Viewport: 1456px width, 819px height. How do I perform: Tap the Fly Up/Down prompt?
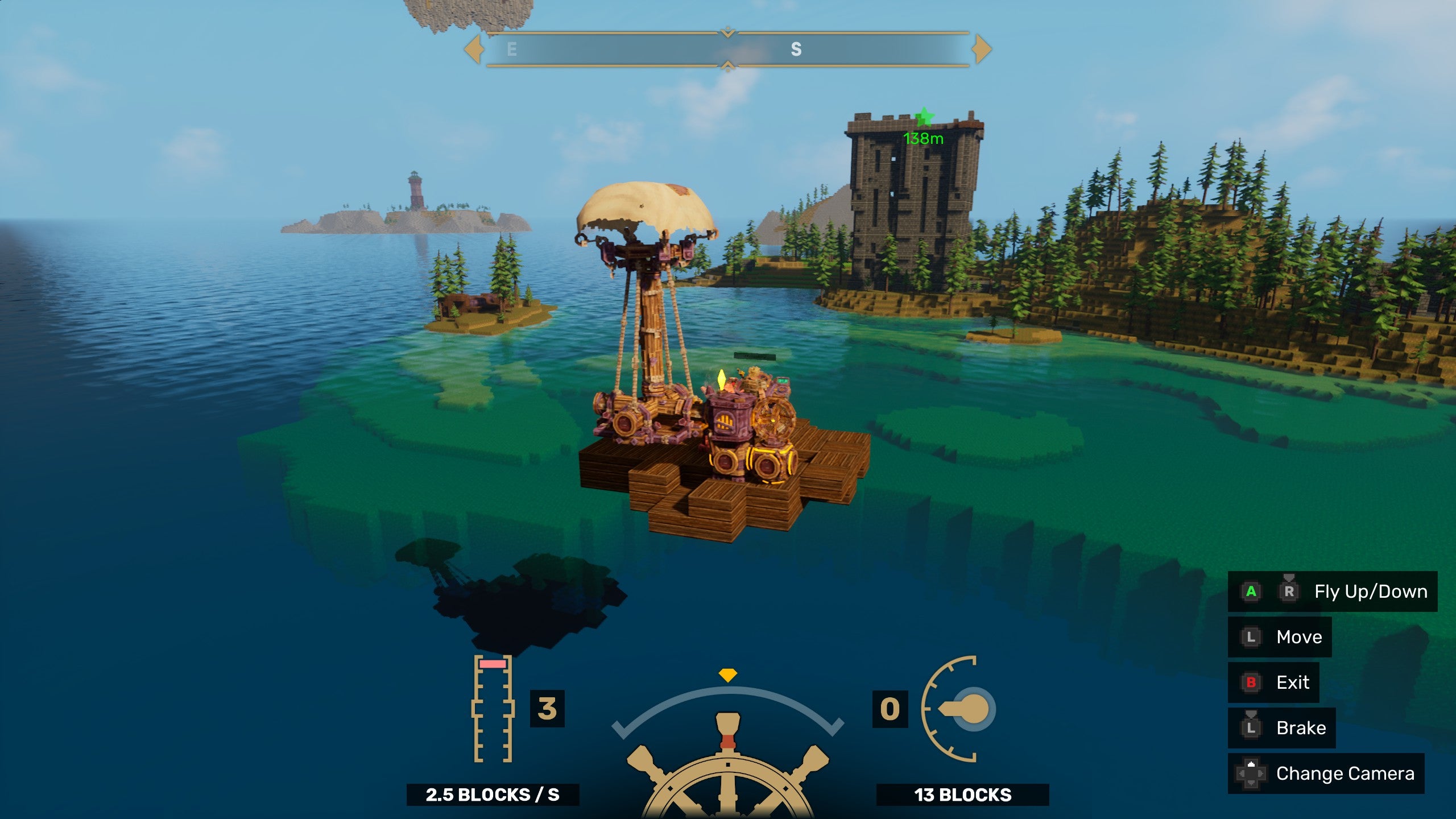1332,591
